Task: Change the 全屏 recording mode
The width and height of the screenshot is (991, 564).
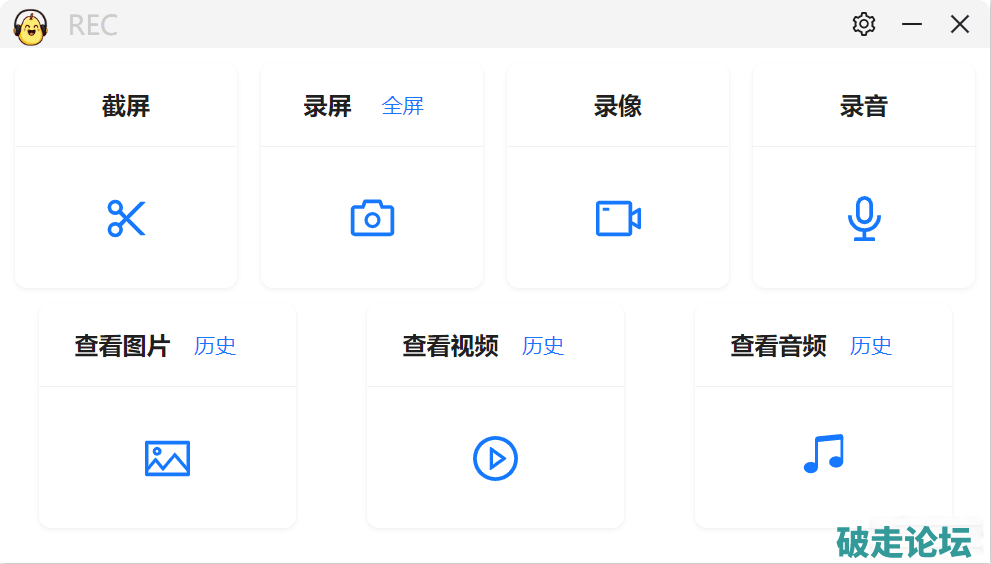Action: coord(403,106)
